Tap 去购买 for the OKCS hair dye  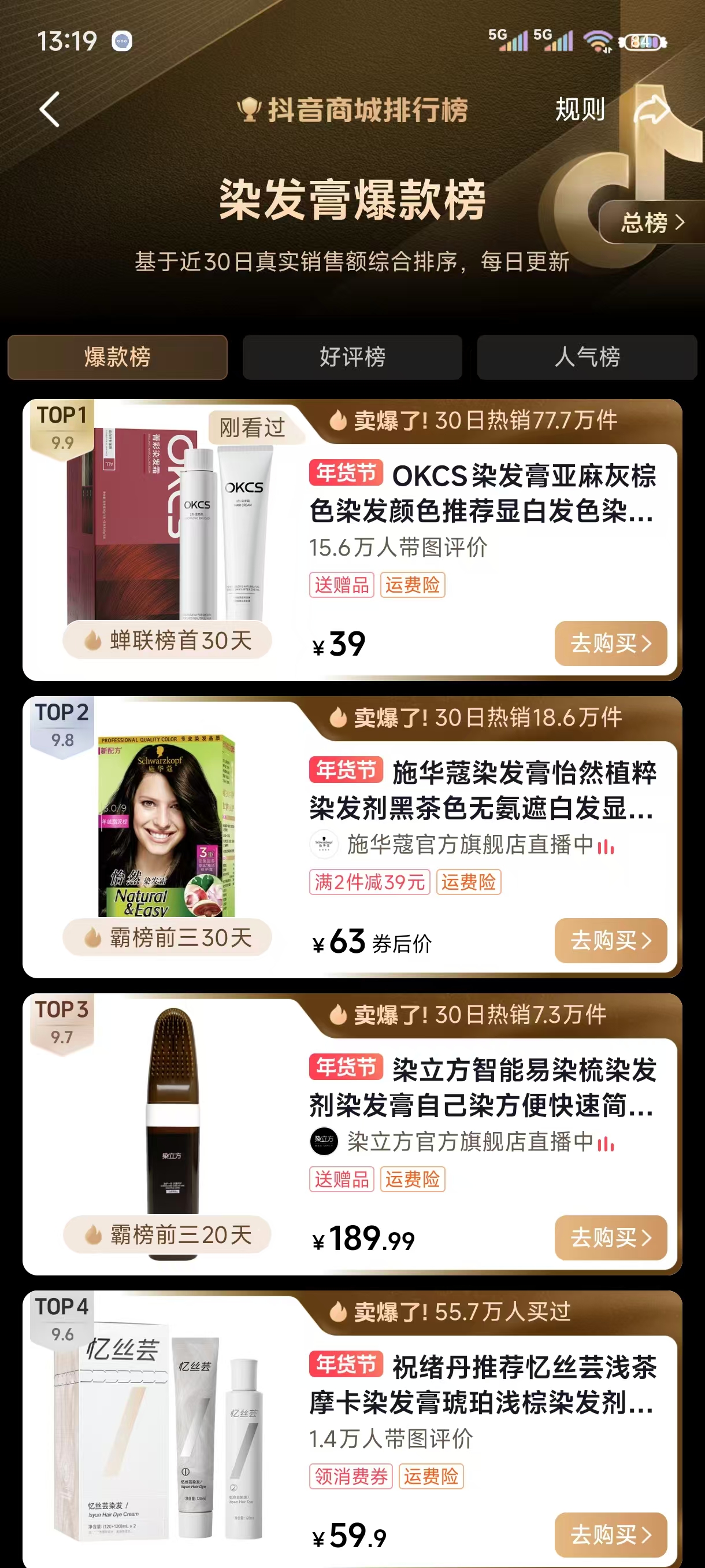click(x=610, y=643)
